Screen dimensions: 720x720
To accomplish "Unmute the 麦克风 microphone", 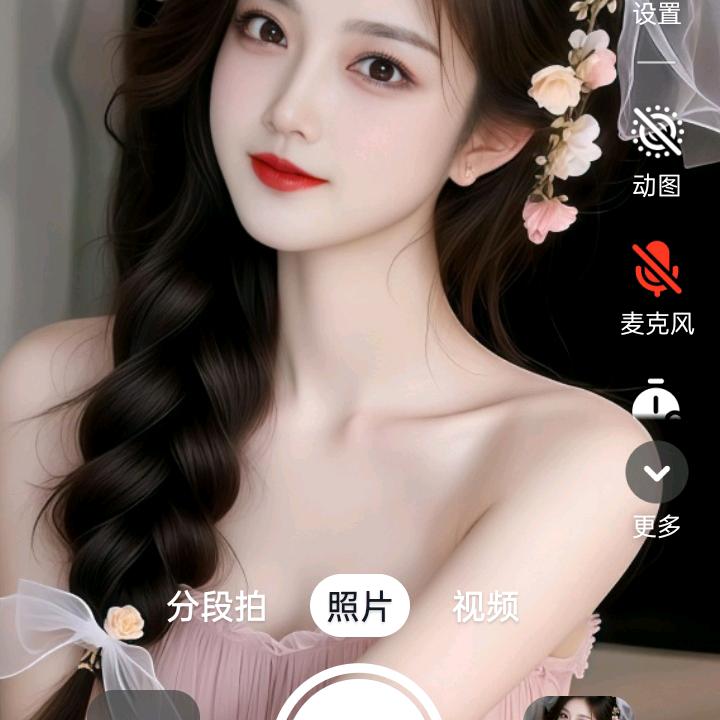I will [x=657, y=270].
